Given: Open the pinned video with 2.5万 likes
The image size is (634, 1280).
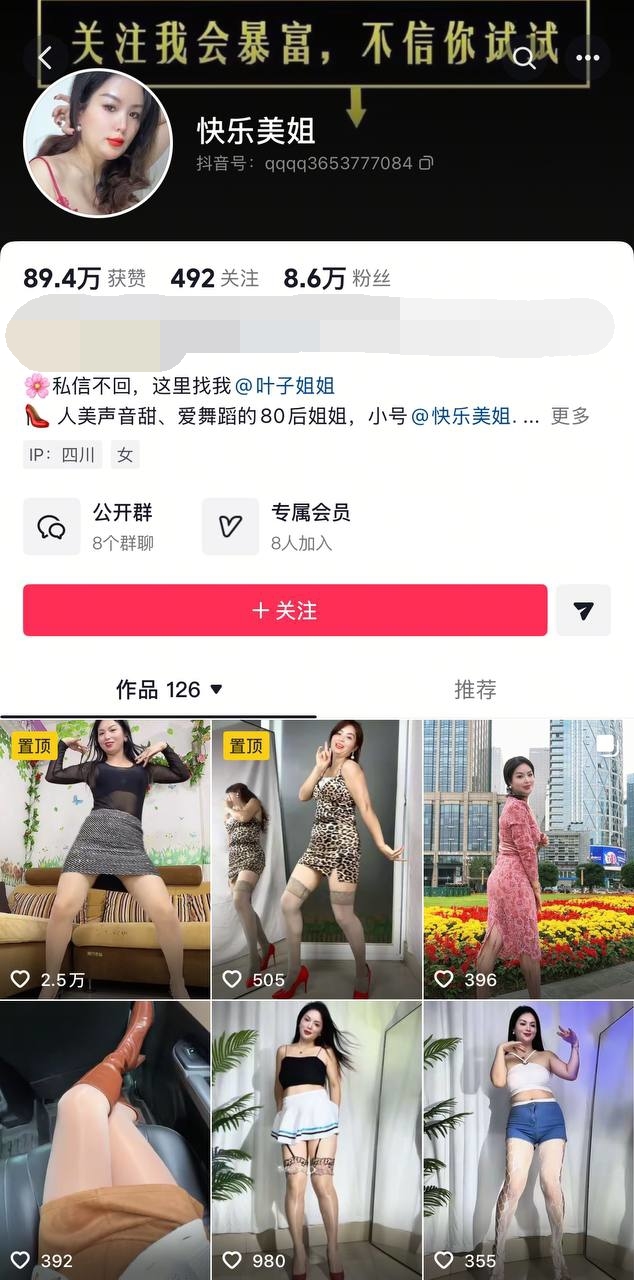Looking at the screenshot, I should [105, 858].
